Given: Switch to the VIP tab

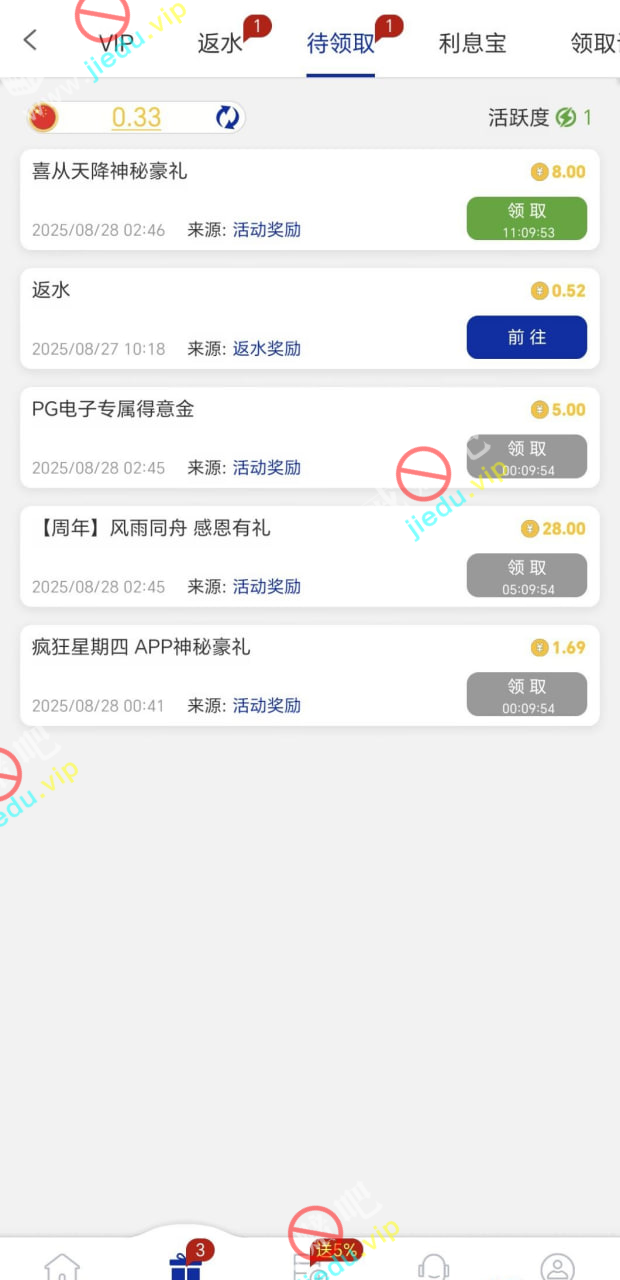Looking at the screenshot, I should pos(116,43).
